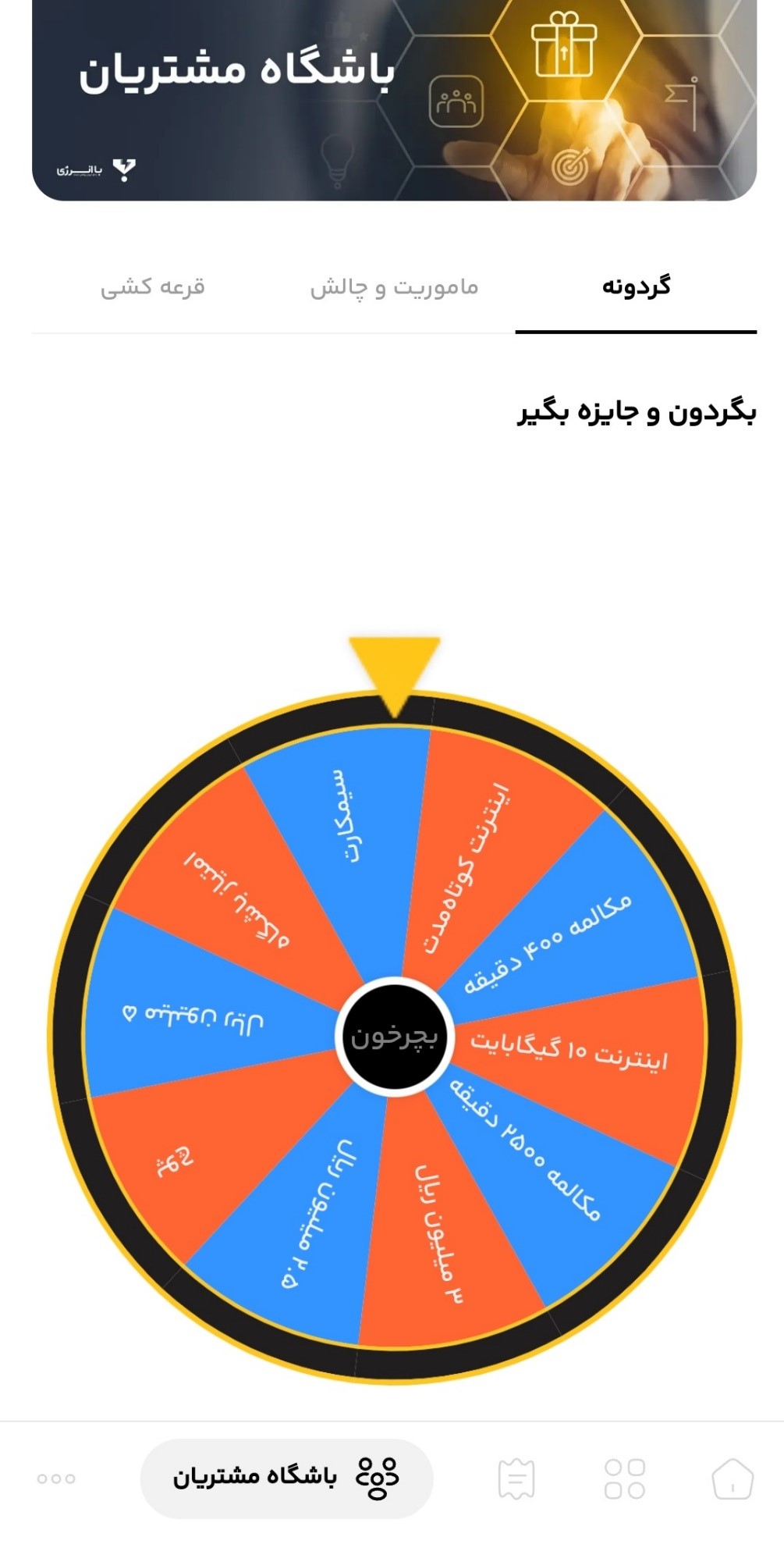Screen dimensions: 784x1544
Task: Open the receipt icon tab
Action: 516,1478
